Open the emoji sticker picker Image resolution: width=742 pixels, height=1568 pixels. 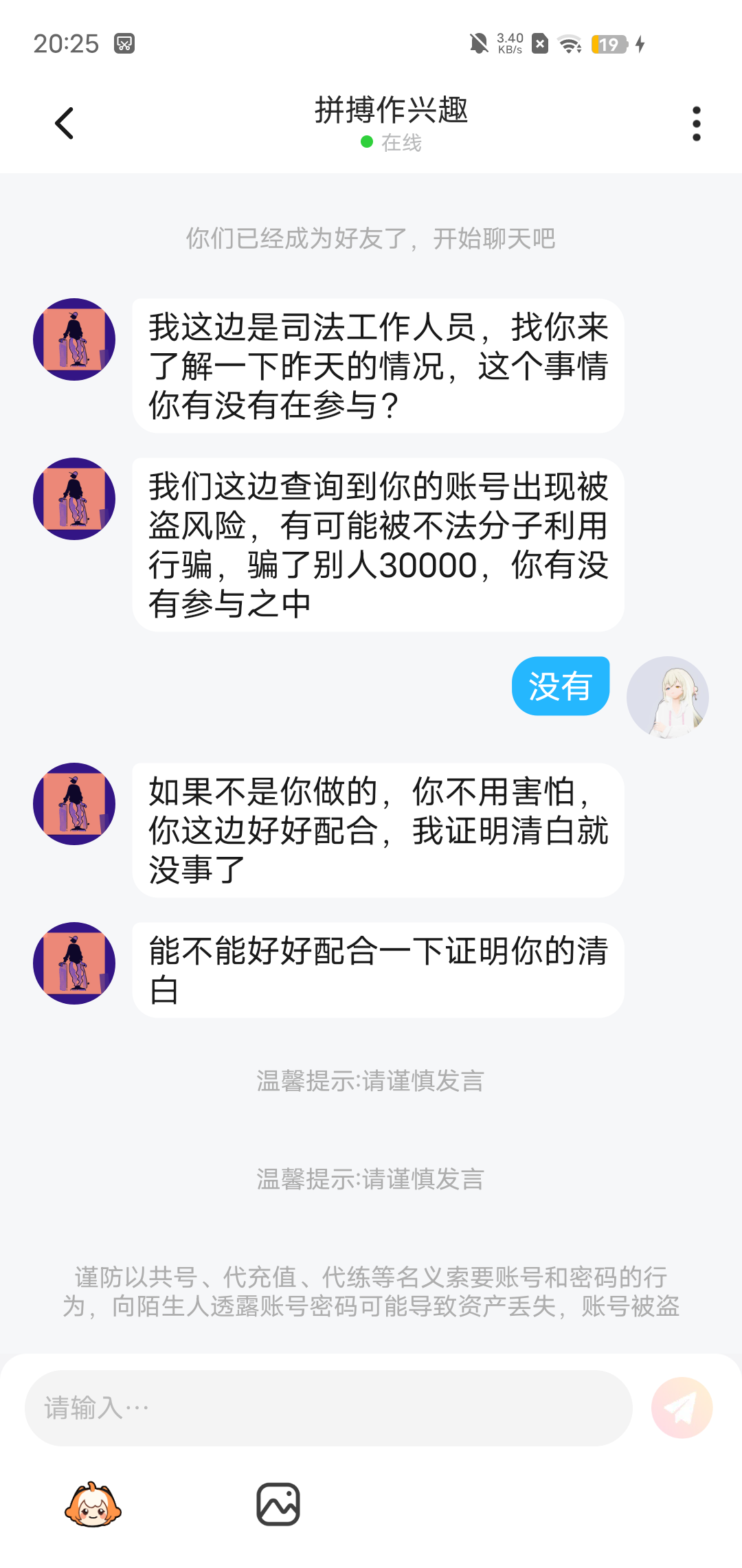click(x=93, y=1505)
